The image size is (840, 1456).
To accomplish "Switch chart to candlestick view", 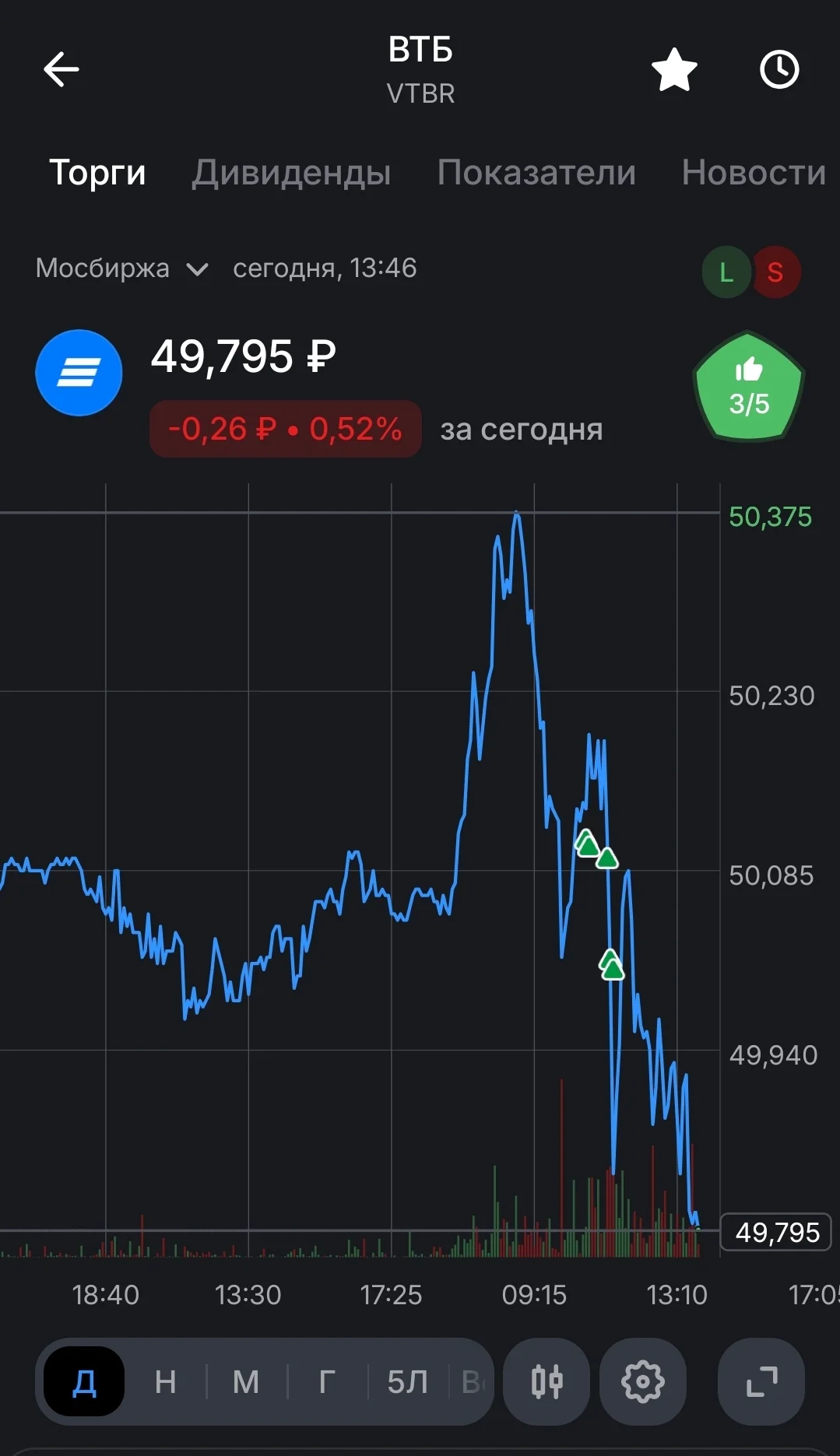I will (x=547, y=1382).
